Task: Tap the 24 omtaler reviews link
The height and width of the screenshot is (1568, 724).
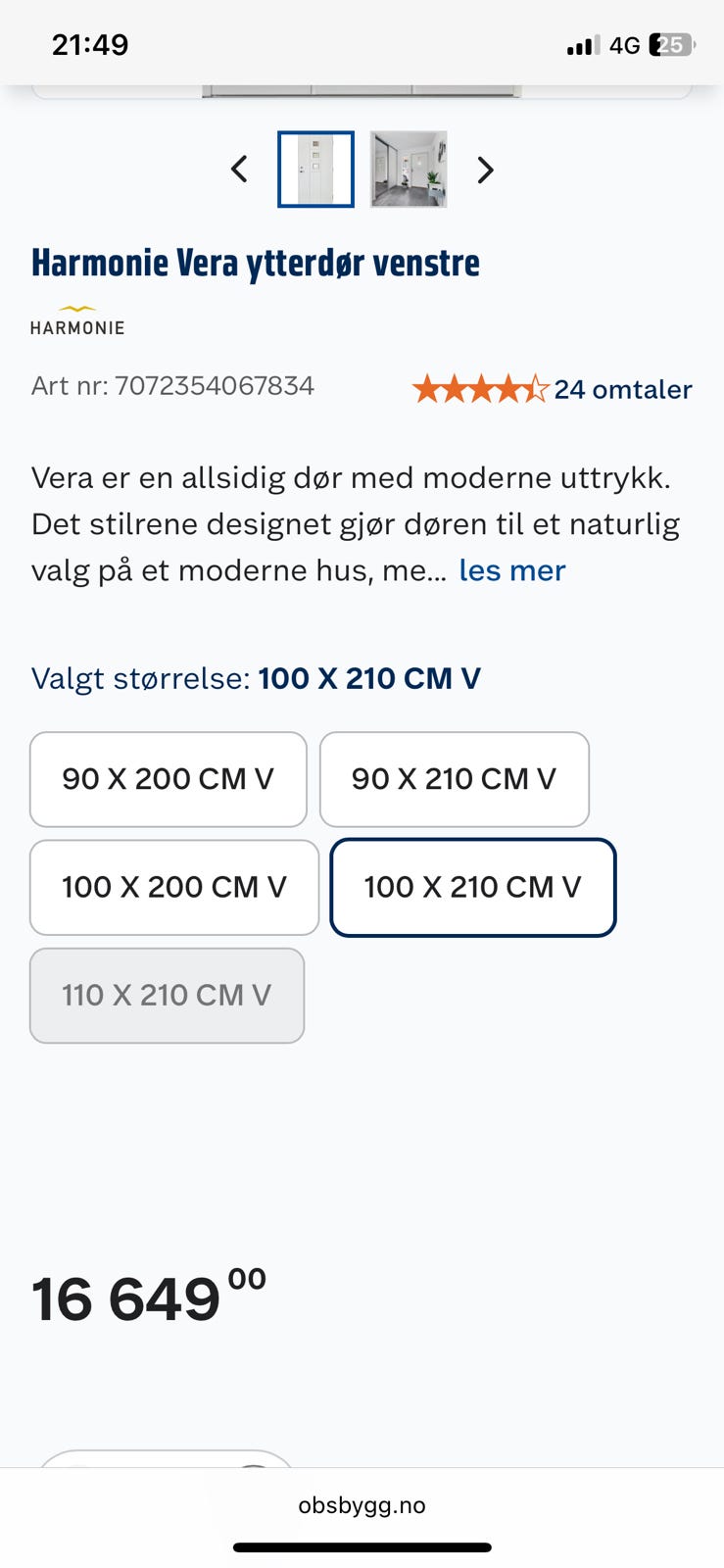Action: [x=623, y=389]
